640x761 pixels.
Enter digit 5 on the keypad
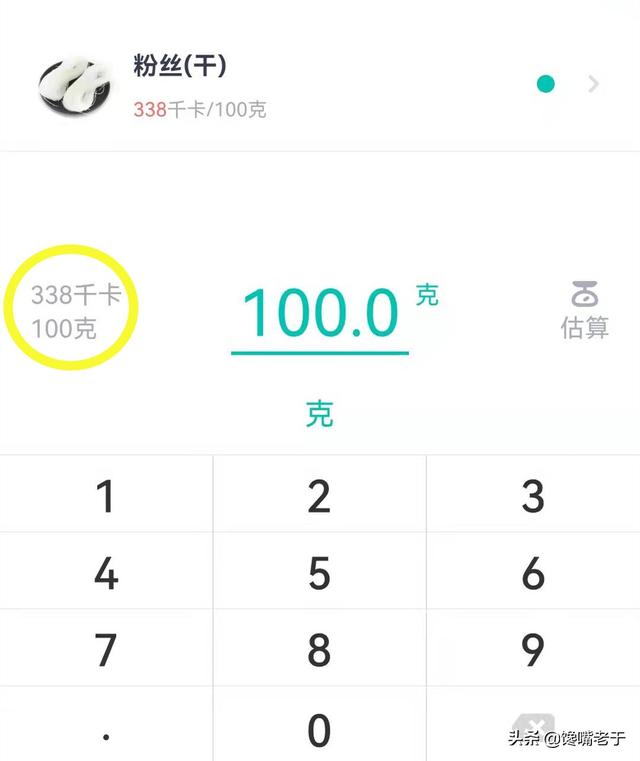[319, 573]
